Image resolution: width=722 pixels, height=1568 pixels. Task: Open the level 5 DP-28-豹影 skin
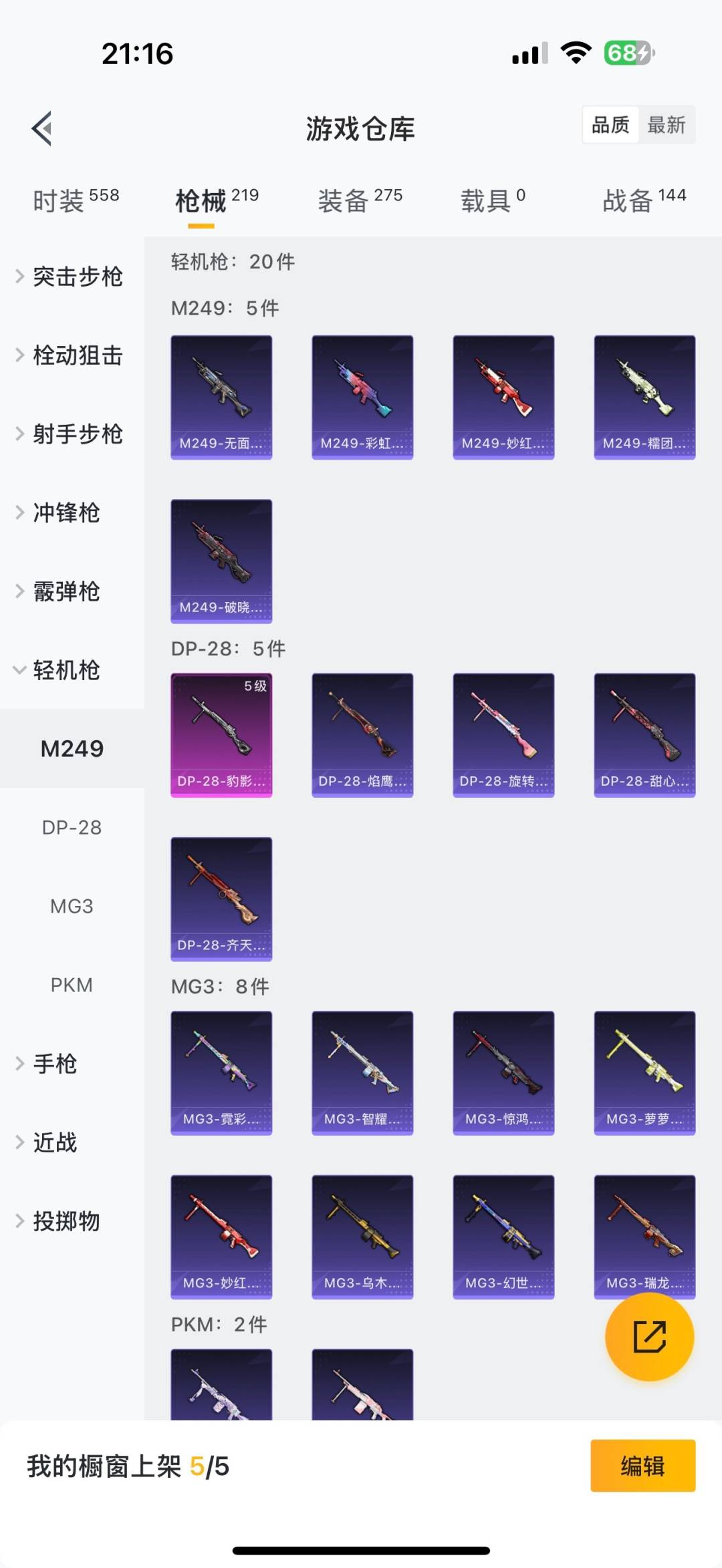point(221,735)
